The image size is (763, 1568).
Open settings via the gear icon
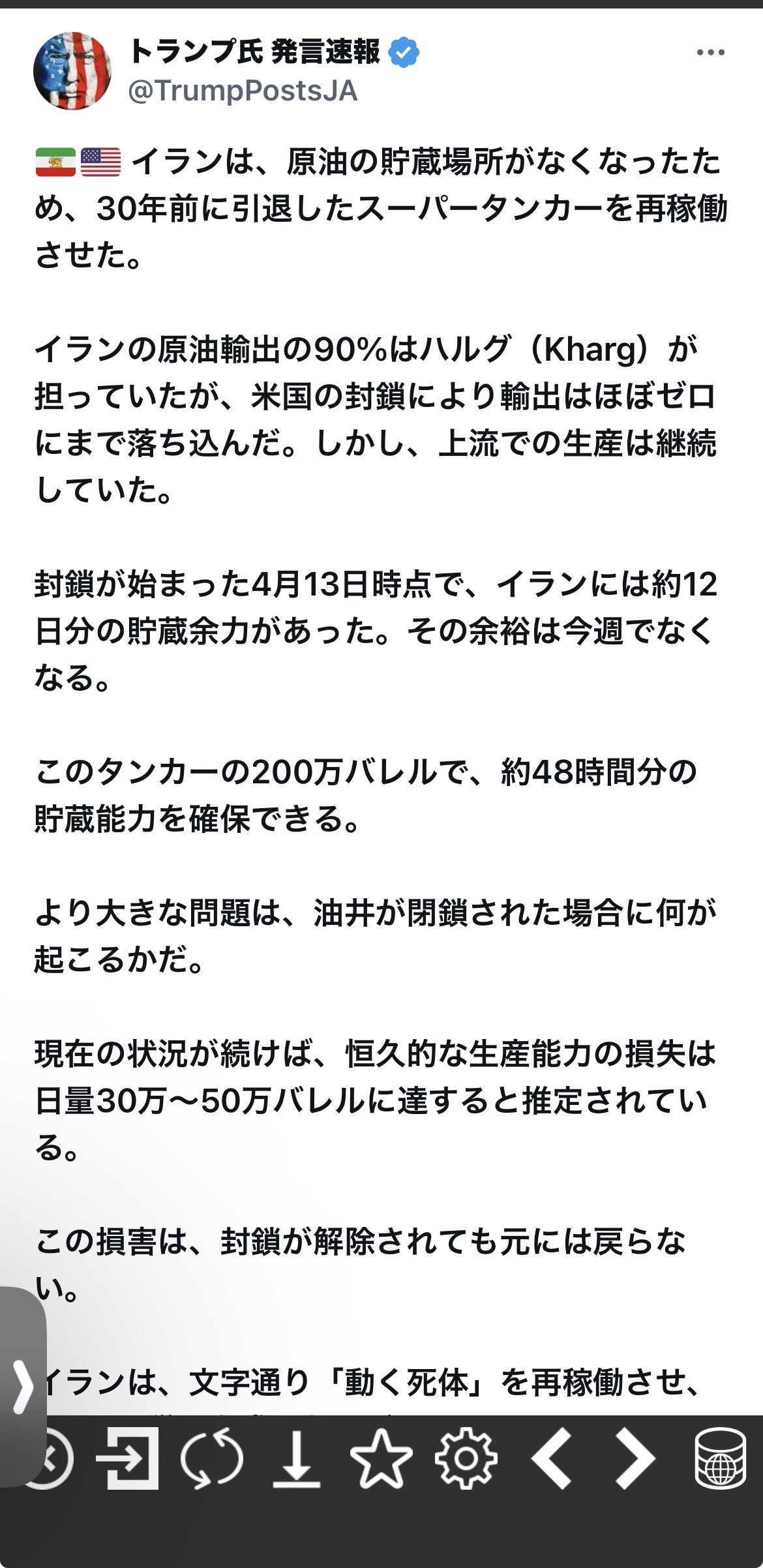466,1458
